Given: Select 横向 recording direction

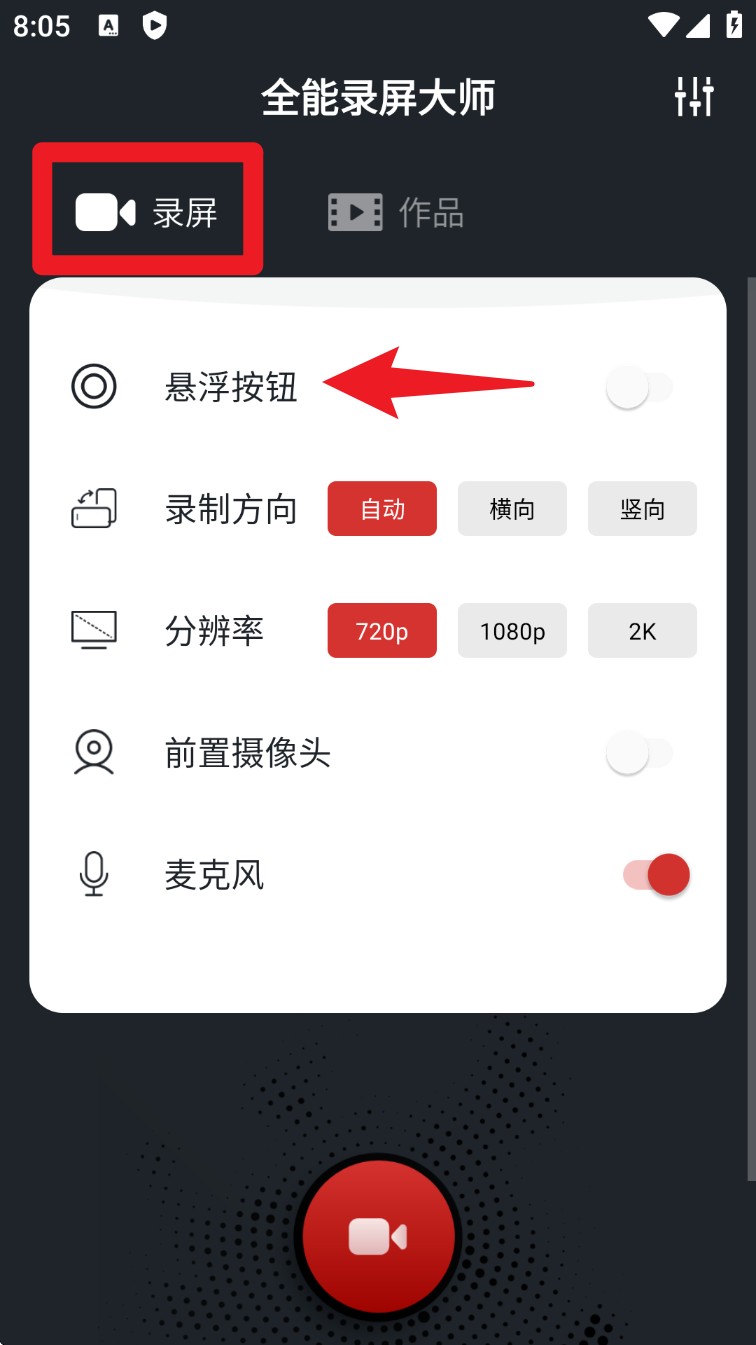Looking at the screenshot, I should point(512,509).
